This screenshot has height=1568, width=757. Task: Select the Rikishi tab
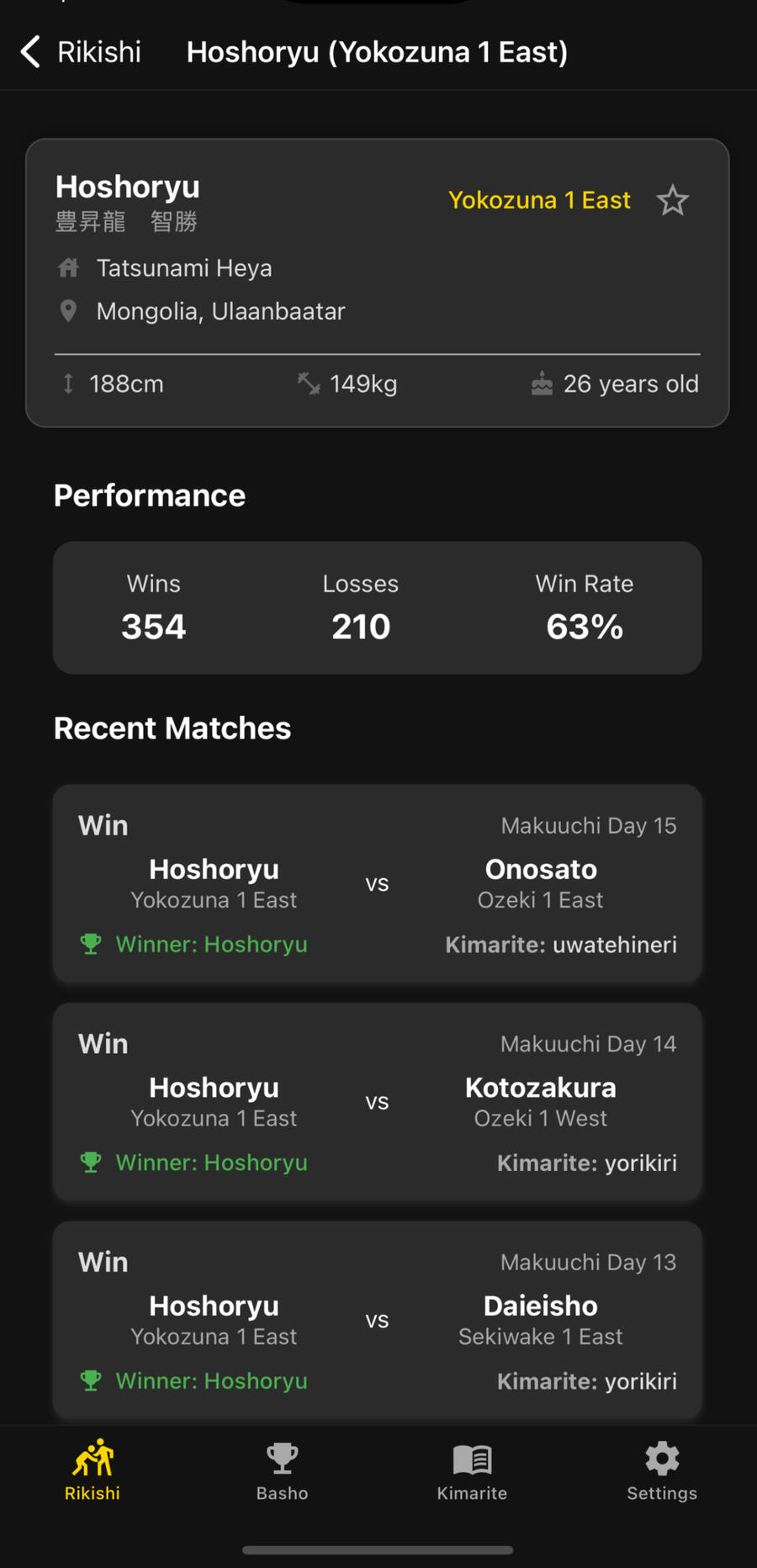93,1470
